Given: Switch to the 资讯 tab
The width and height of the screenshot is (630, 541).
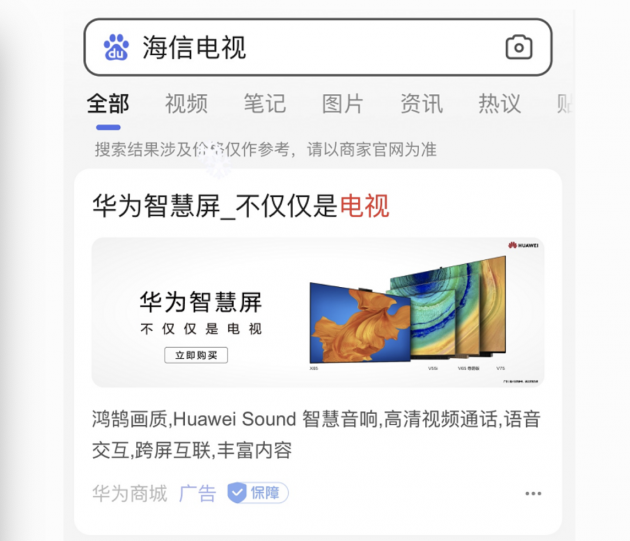Looking at the screenshot, I should tap(421, 103).
